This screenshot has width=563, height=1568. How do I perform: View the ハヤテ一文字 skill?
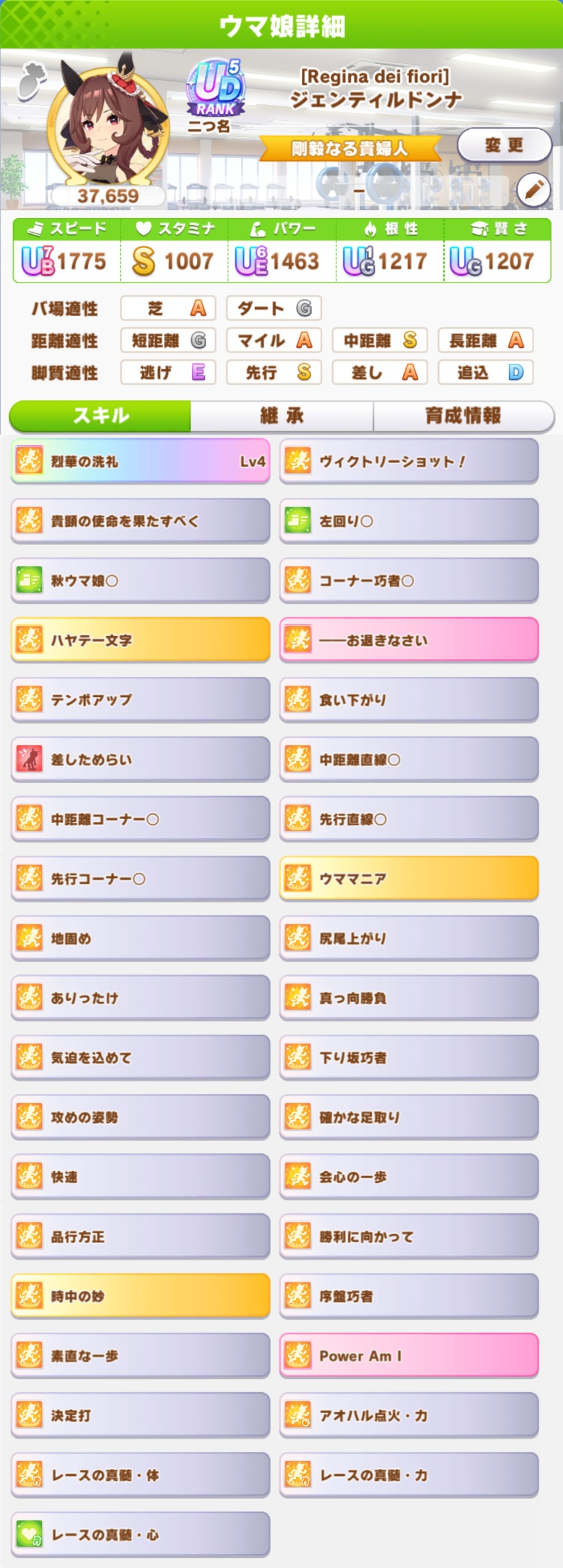140,640
